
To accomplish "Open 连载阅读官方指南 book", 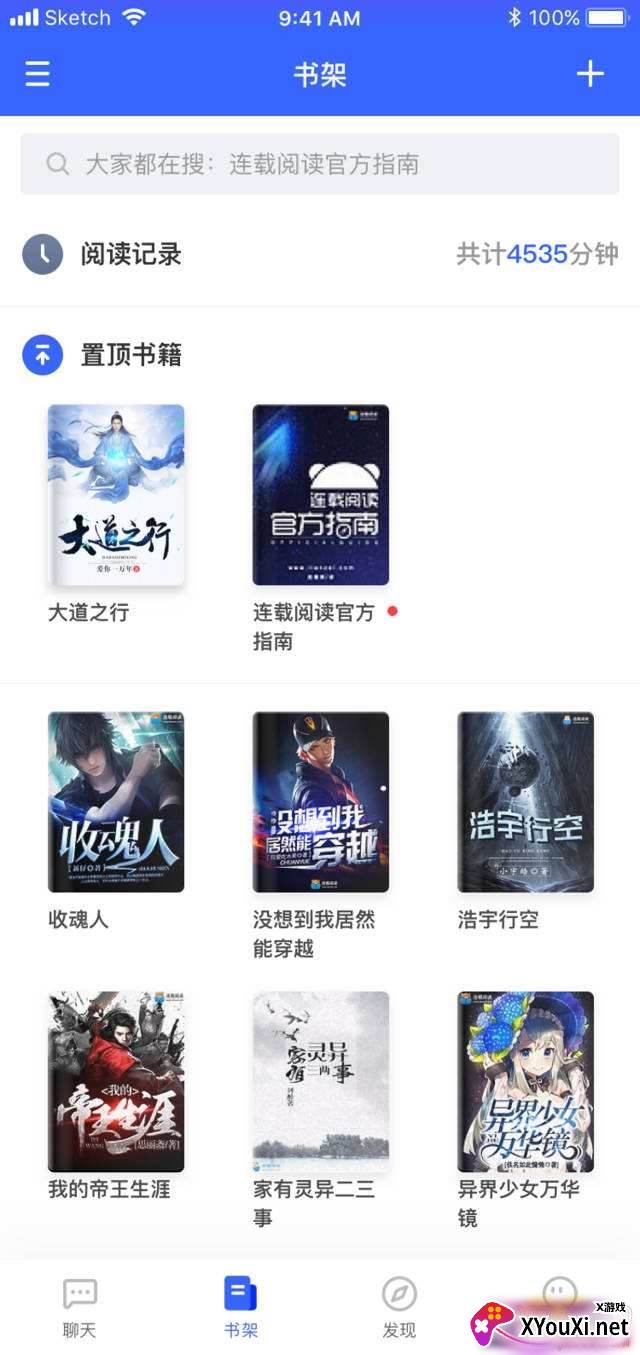I will pyautogui.click(x=320, y=495).
